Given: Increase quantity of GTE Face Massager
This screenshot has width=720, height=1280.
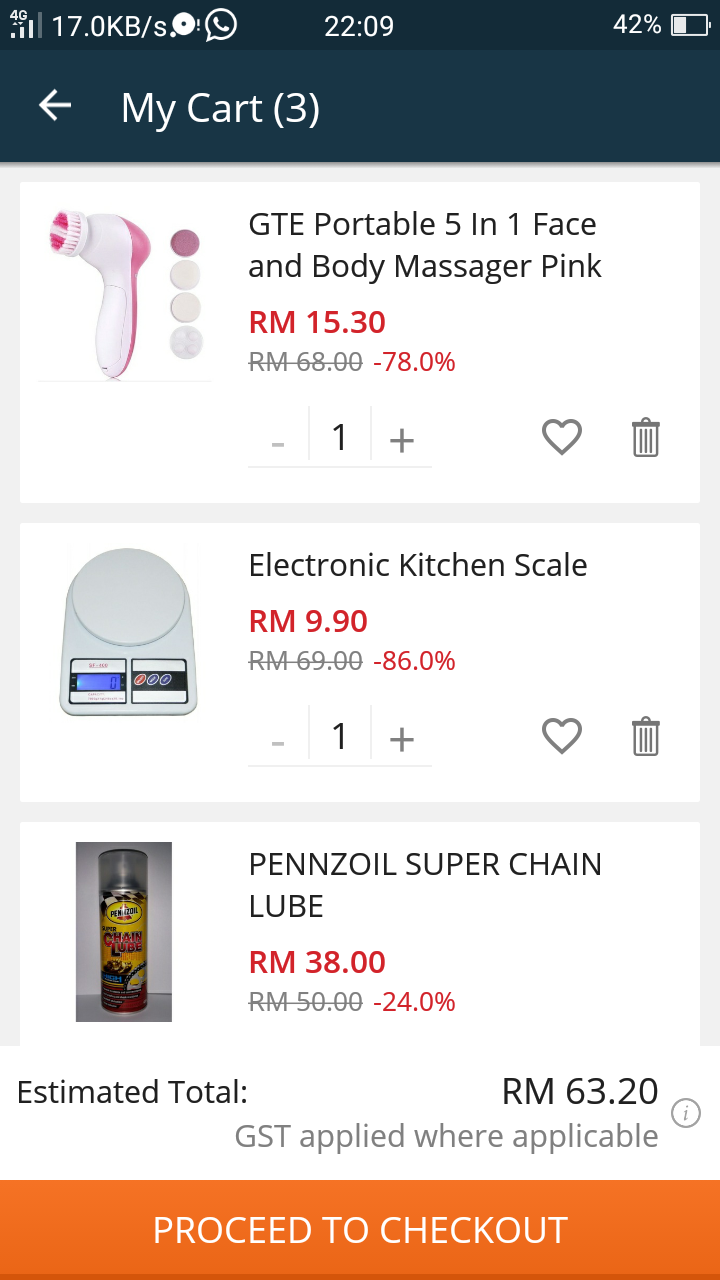Looking at the screenshot, I should point(401,438).
